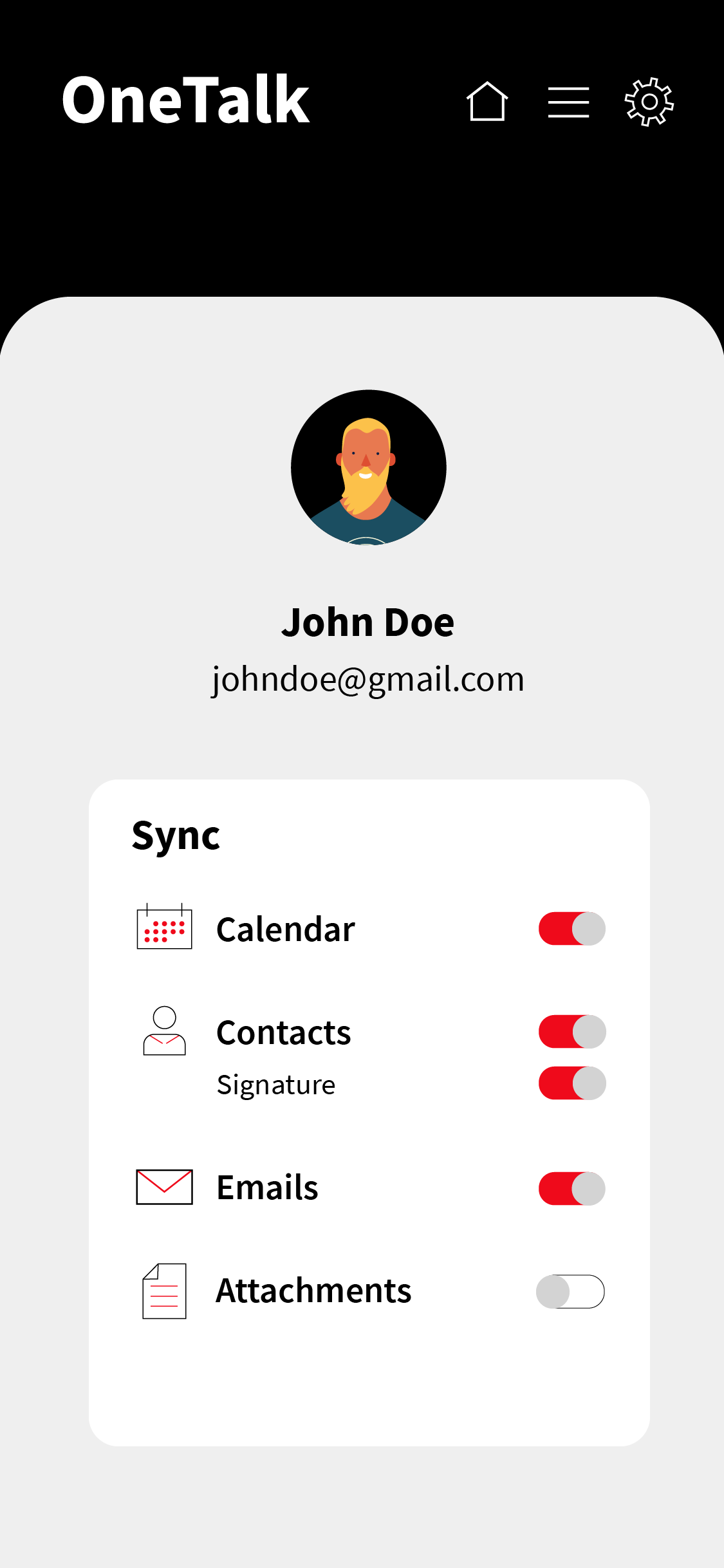
Task: Open settings gear icon
Action: click(649, 102)
